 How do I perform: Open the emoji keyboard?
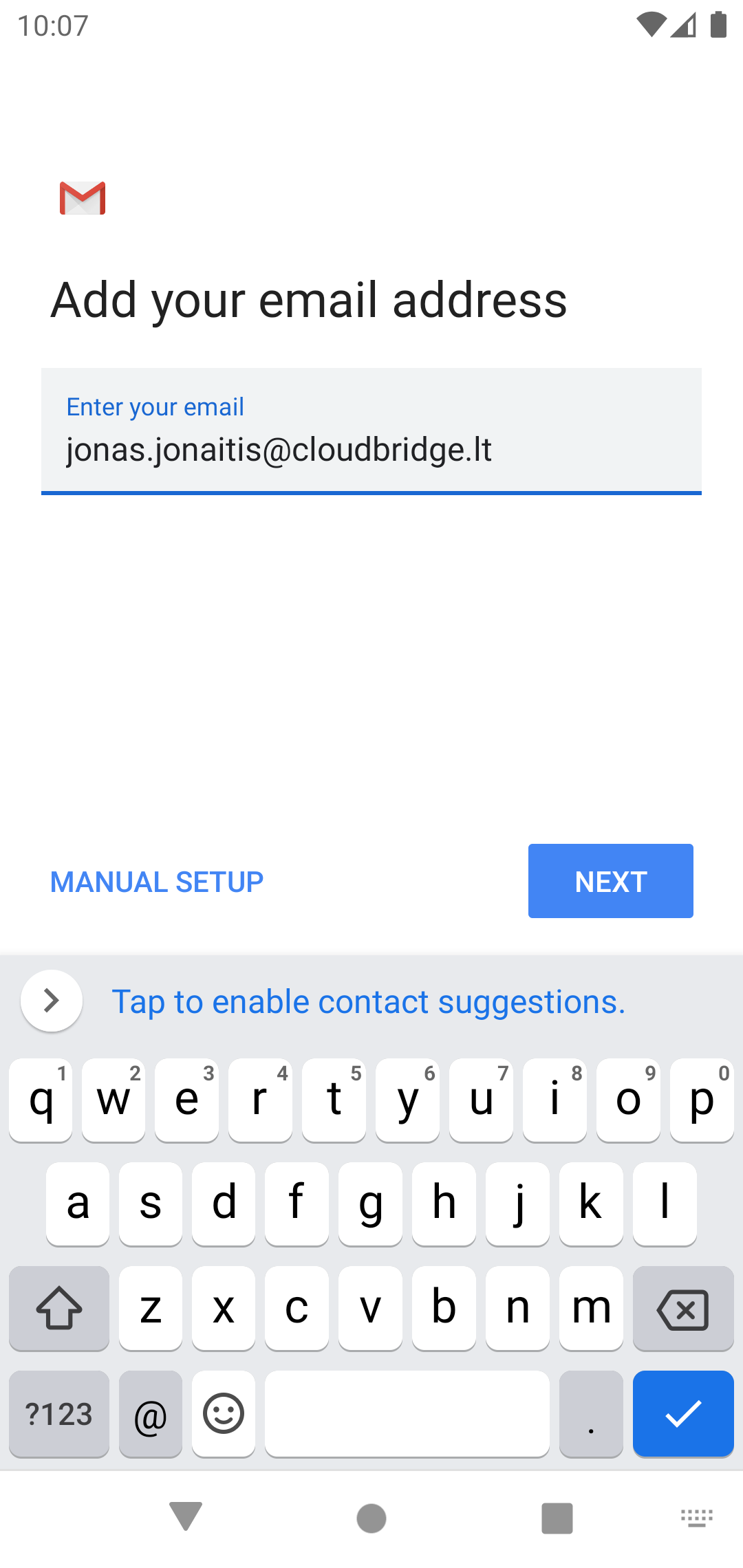click(x=224, y=1414)
